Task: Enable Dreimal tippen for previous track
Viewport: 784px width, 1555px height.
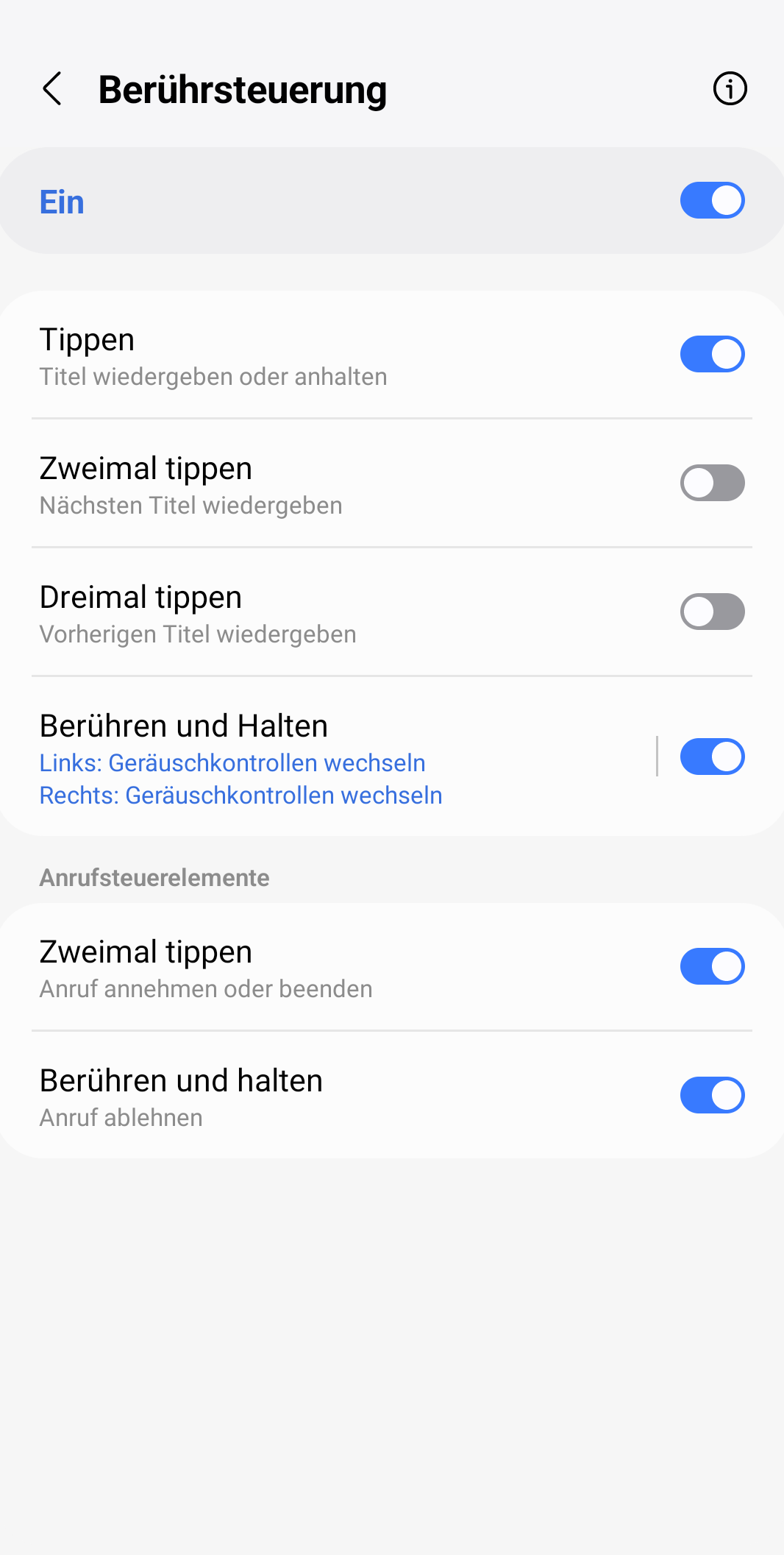Action: click(x=712, y=612)
